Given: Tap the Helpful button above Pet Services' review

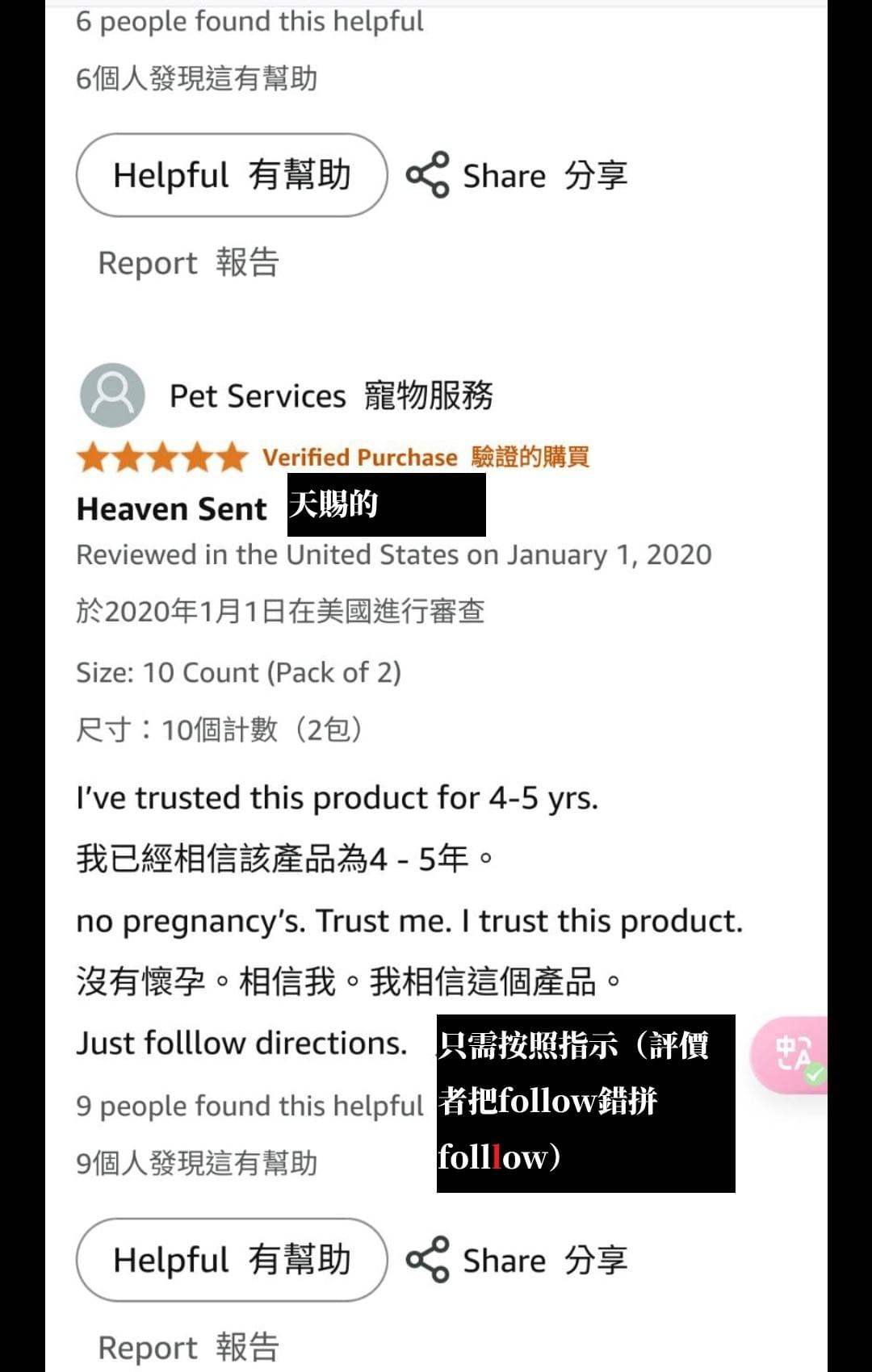Looking at the screenshot, I should [x=232, y=175].
